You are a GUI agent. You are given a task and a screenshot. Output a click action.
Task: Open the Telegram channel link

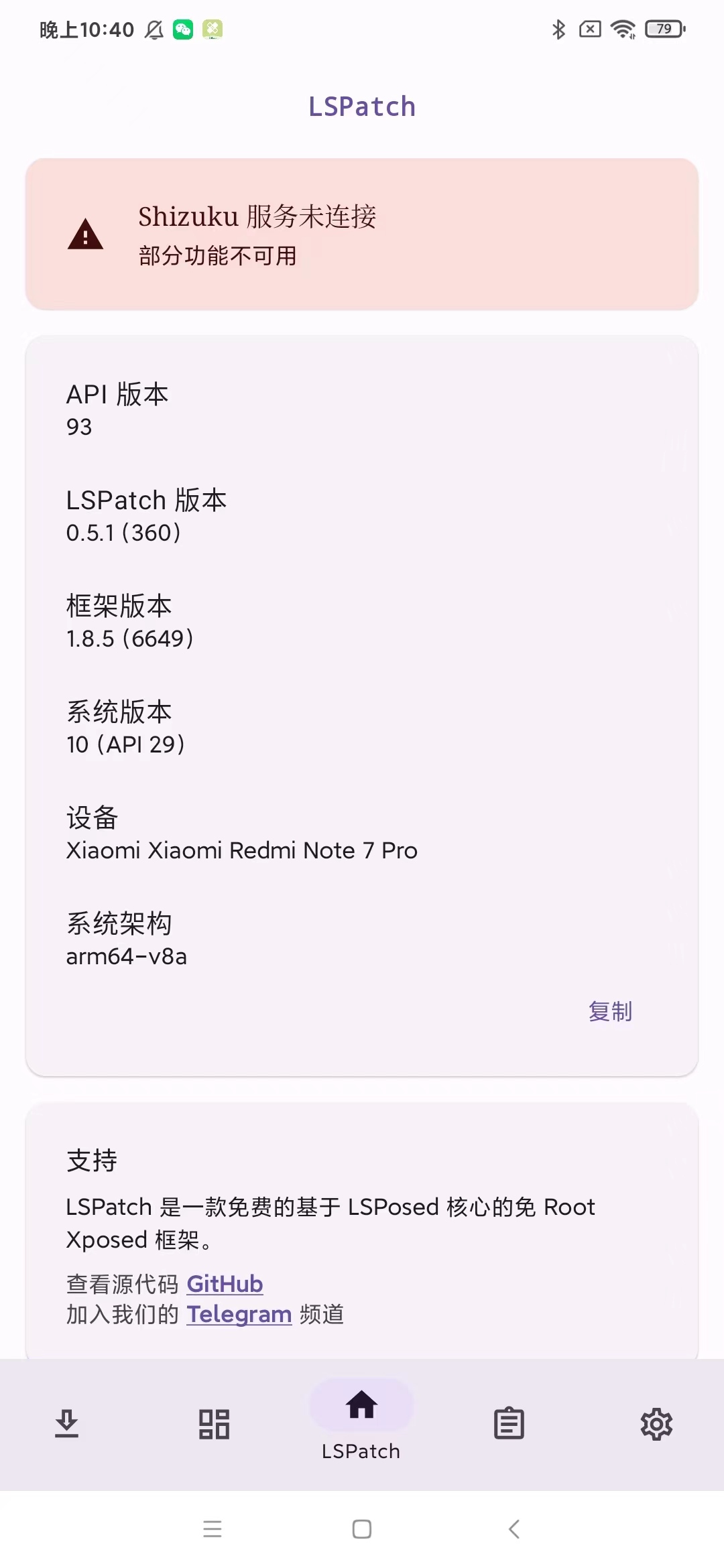tap(239, 1315)
